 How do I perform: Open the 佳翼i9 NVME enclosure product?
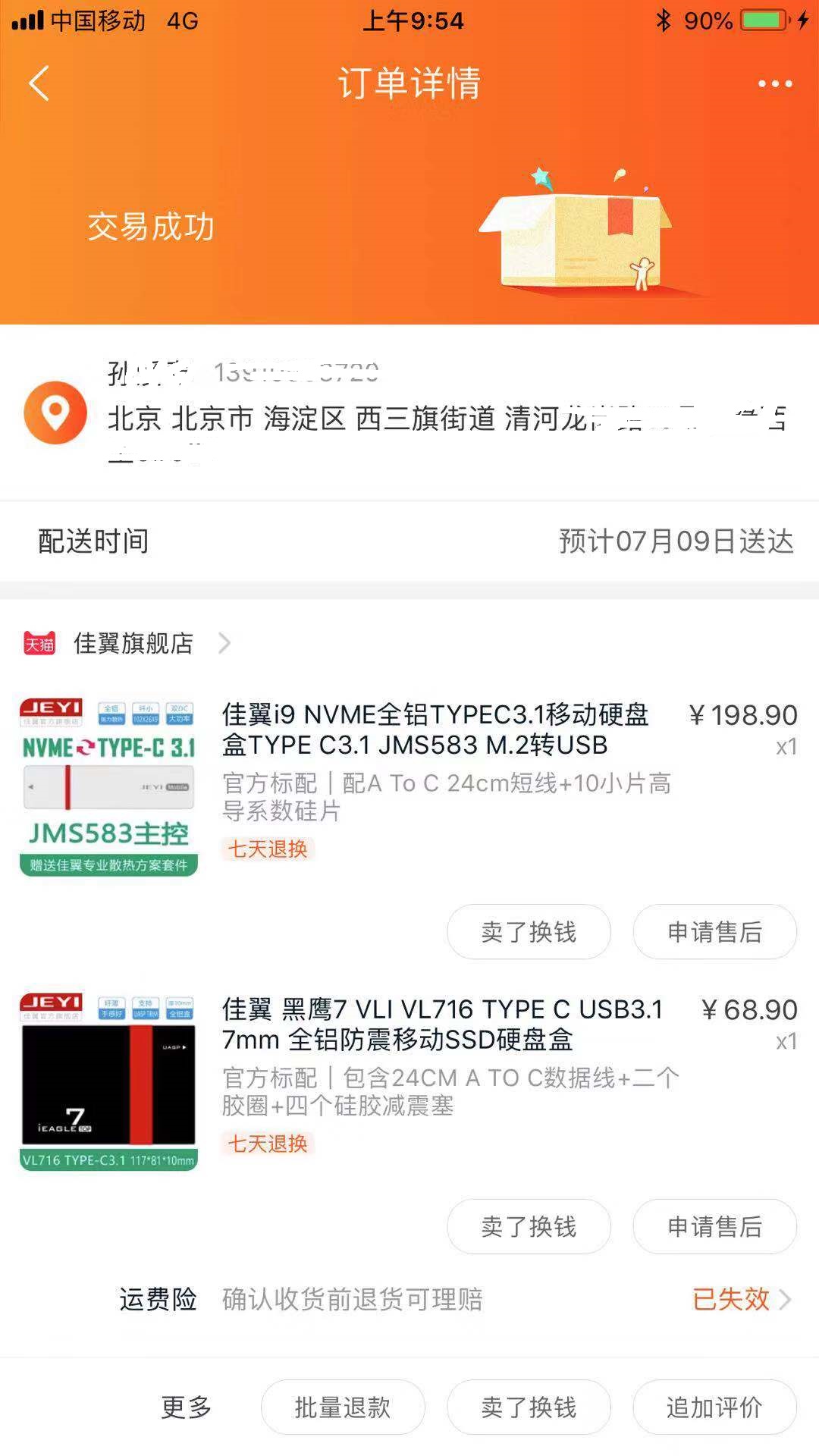tap(435, 730)
